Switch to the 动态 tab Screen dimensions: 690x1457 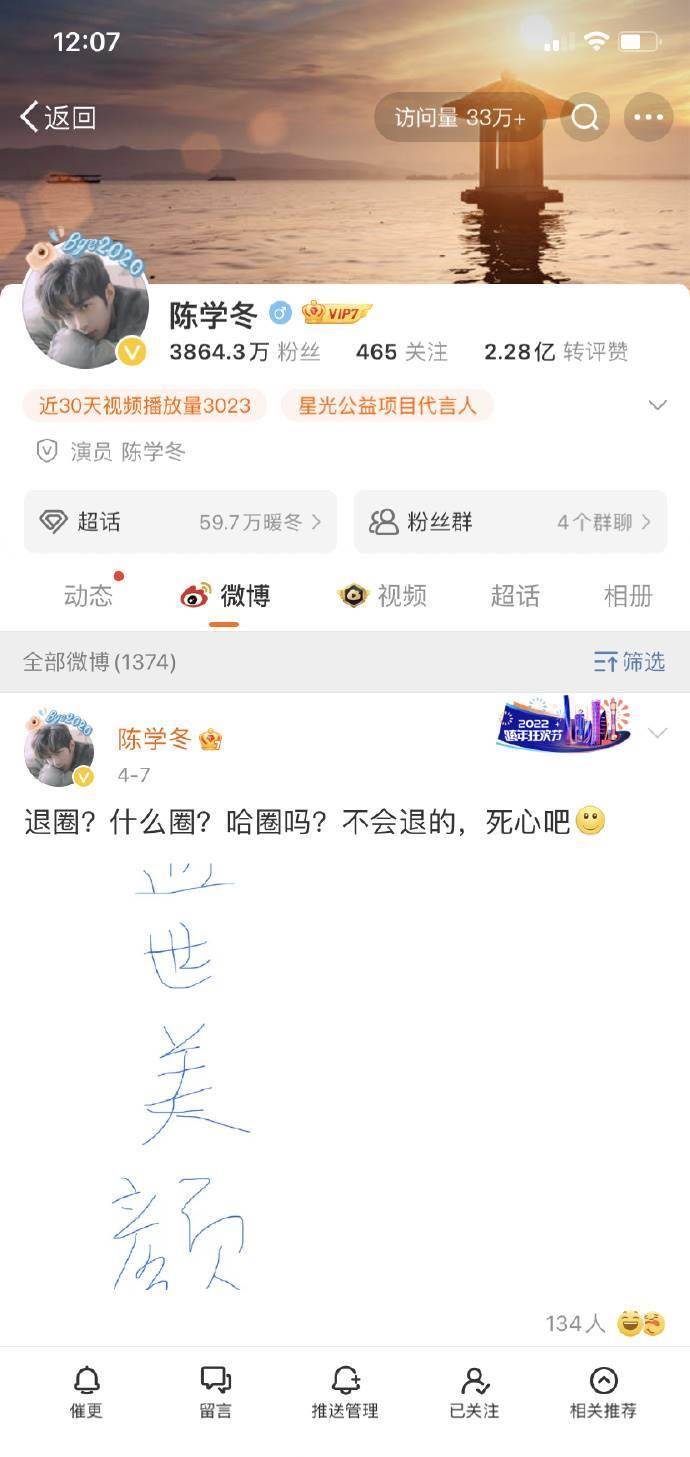click(x=88, y=596)
